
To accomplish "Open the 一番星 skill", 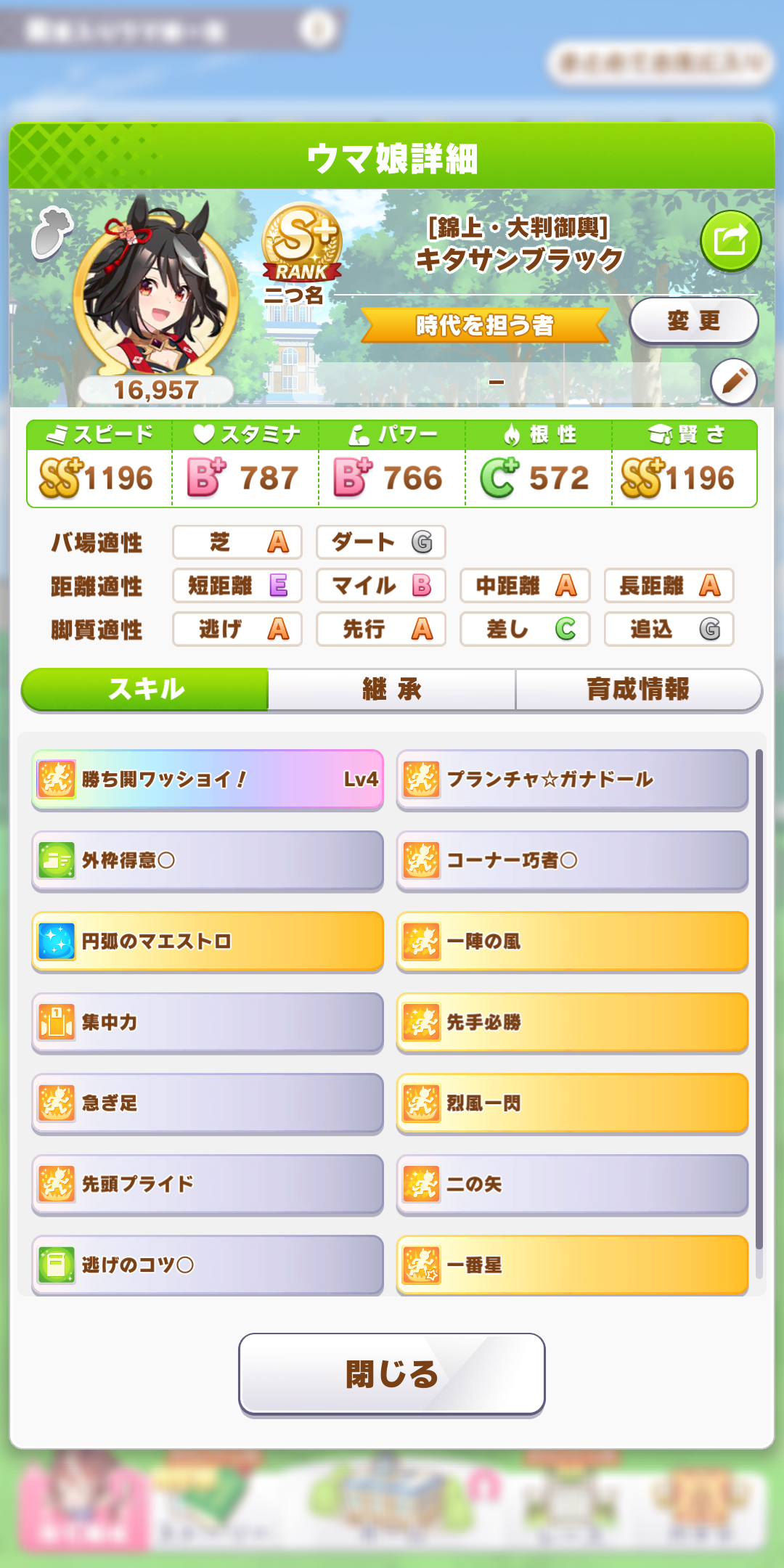I will (572, 1265).
